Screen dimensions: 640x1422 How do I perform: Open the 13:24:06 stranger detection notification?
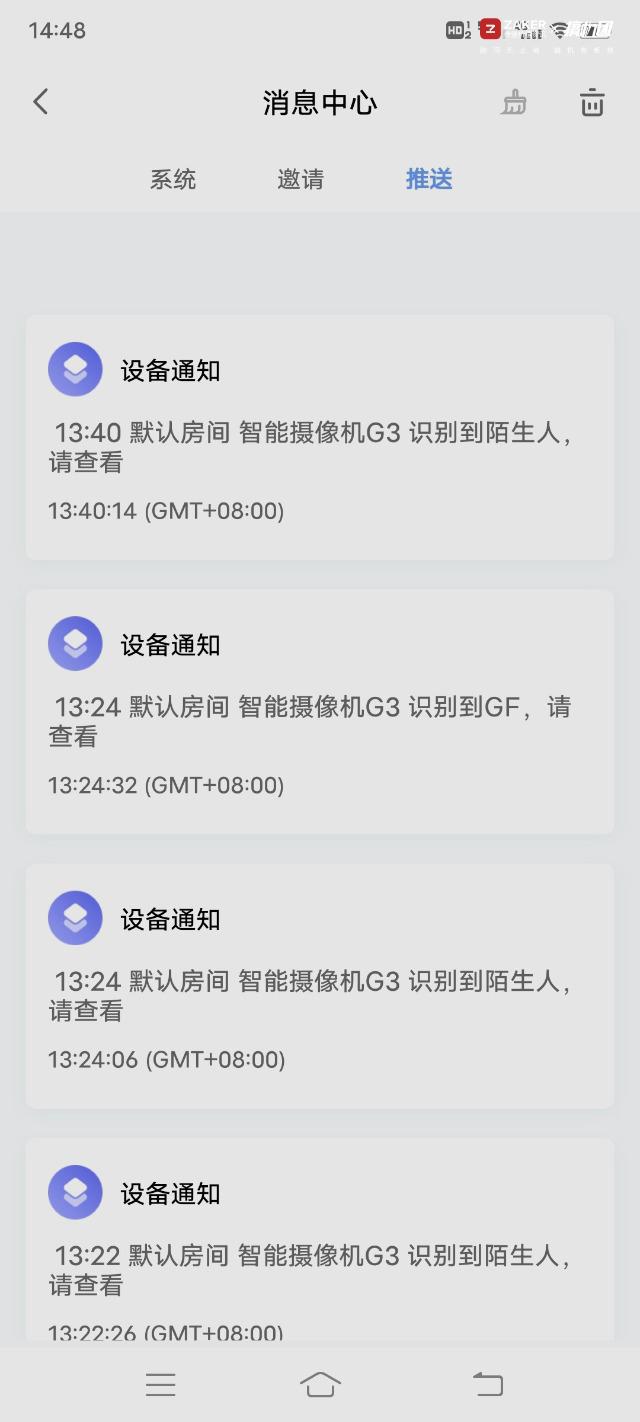point(320,985)
